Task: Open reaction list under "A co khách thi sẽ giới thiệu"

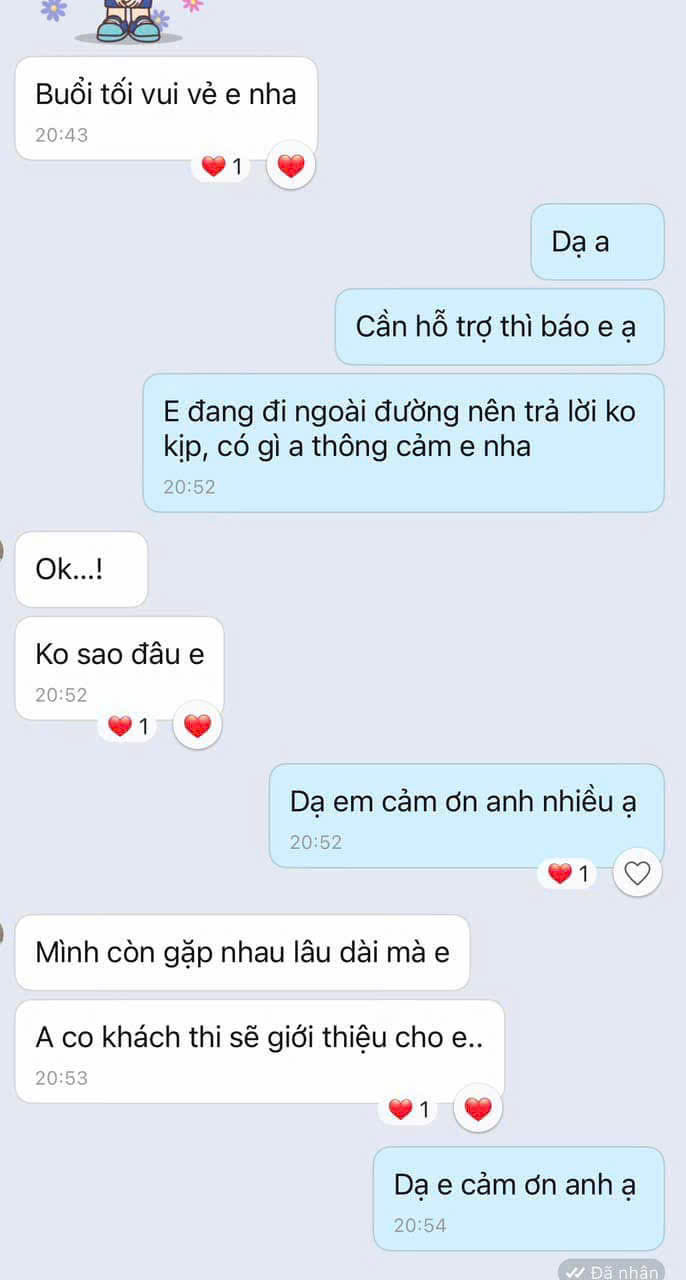Action: click(411, 1109)
